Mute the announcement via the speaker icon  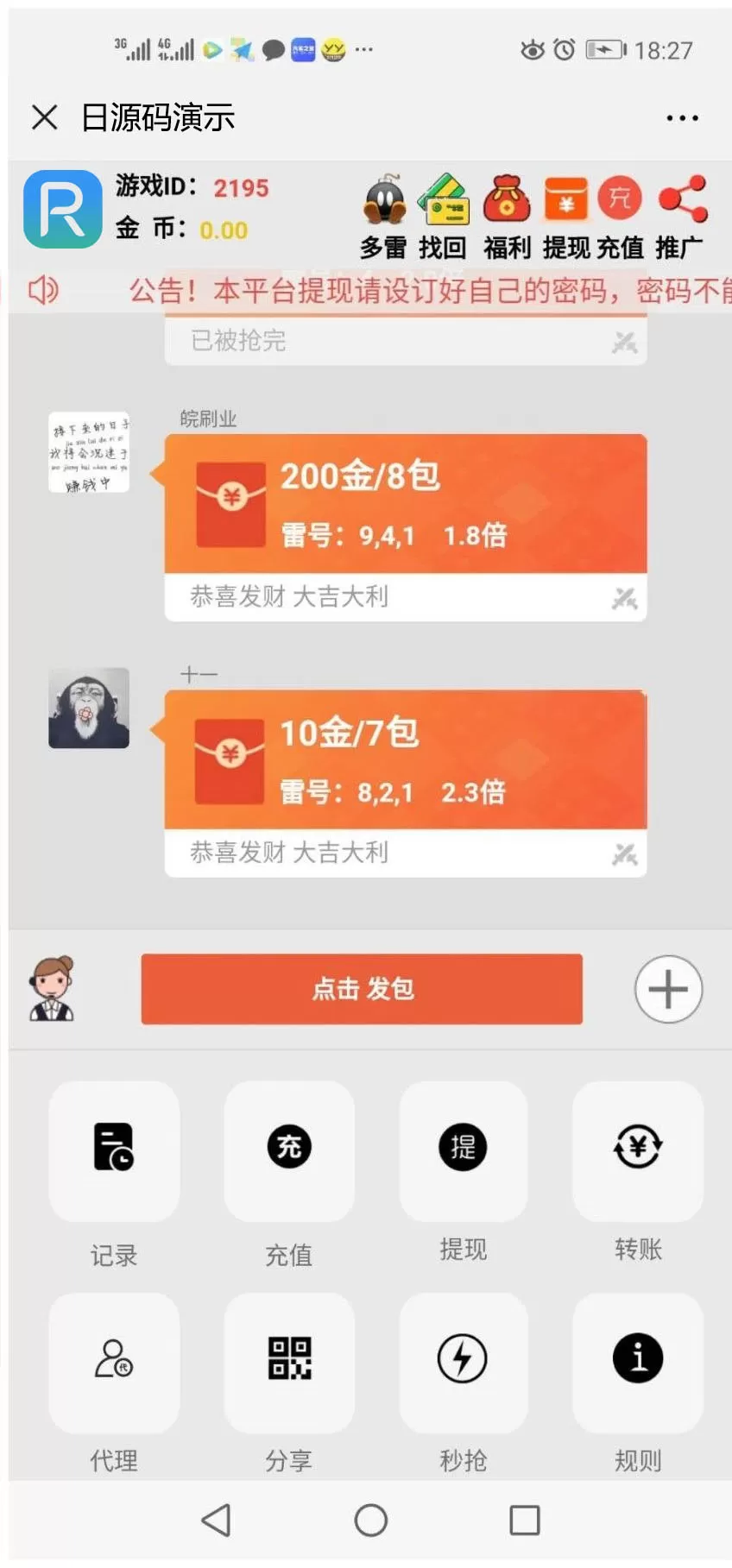43,290
